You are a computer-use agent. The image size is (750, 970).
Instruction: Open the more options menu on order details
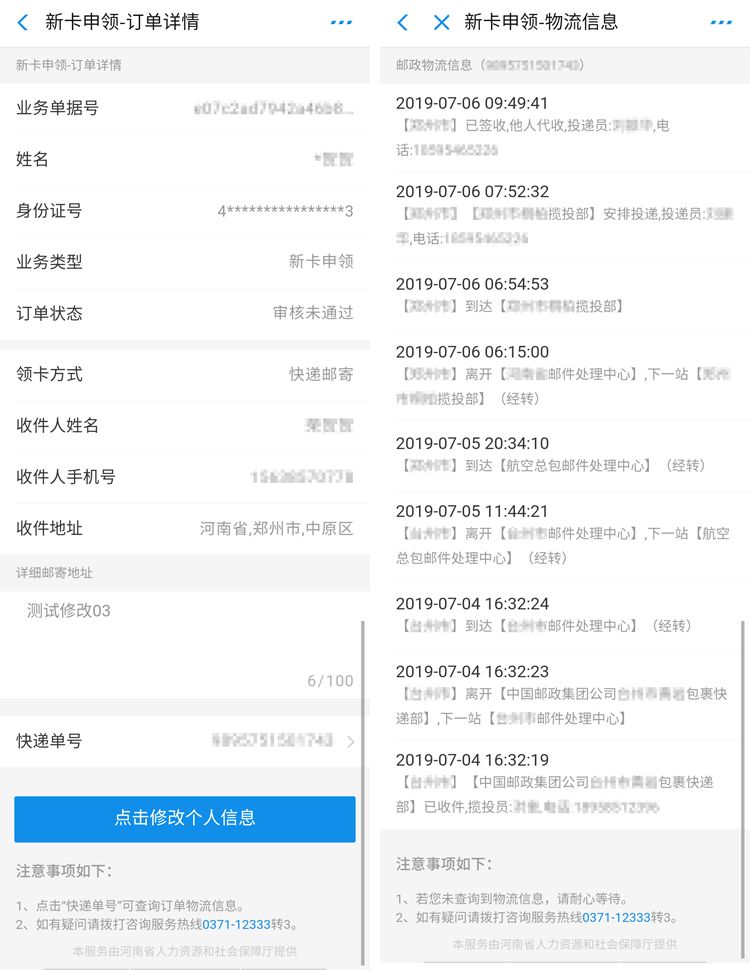coord(341,21)
